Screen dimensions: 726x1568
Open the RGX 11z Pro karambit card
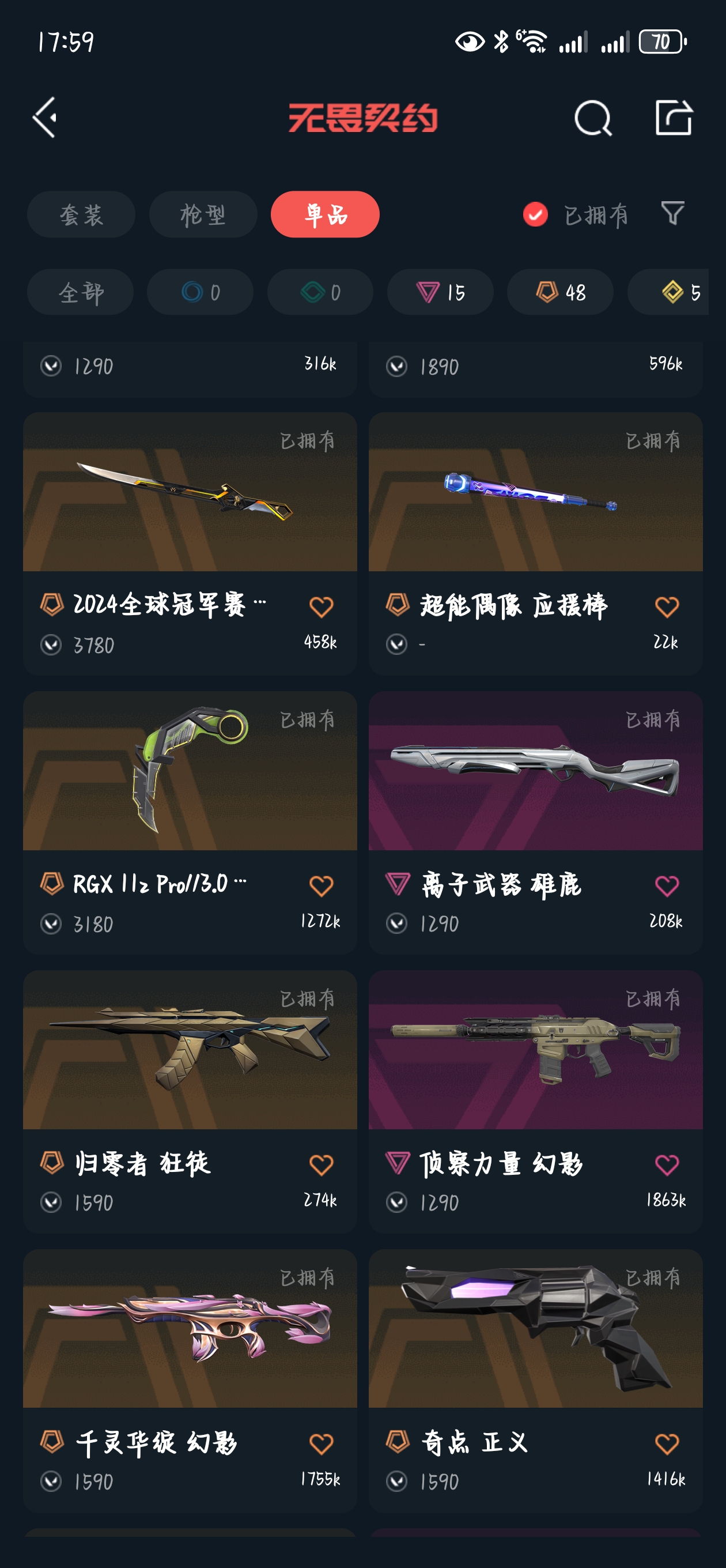190,823
